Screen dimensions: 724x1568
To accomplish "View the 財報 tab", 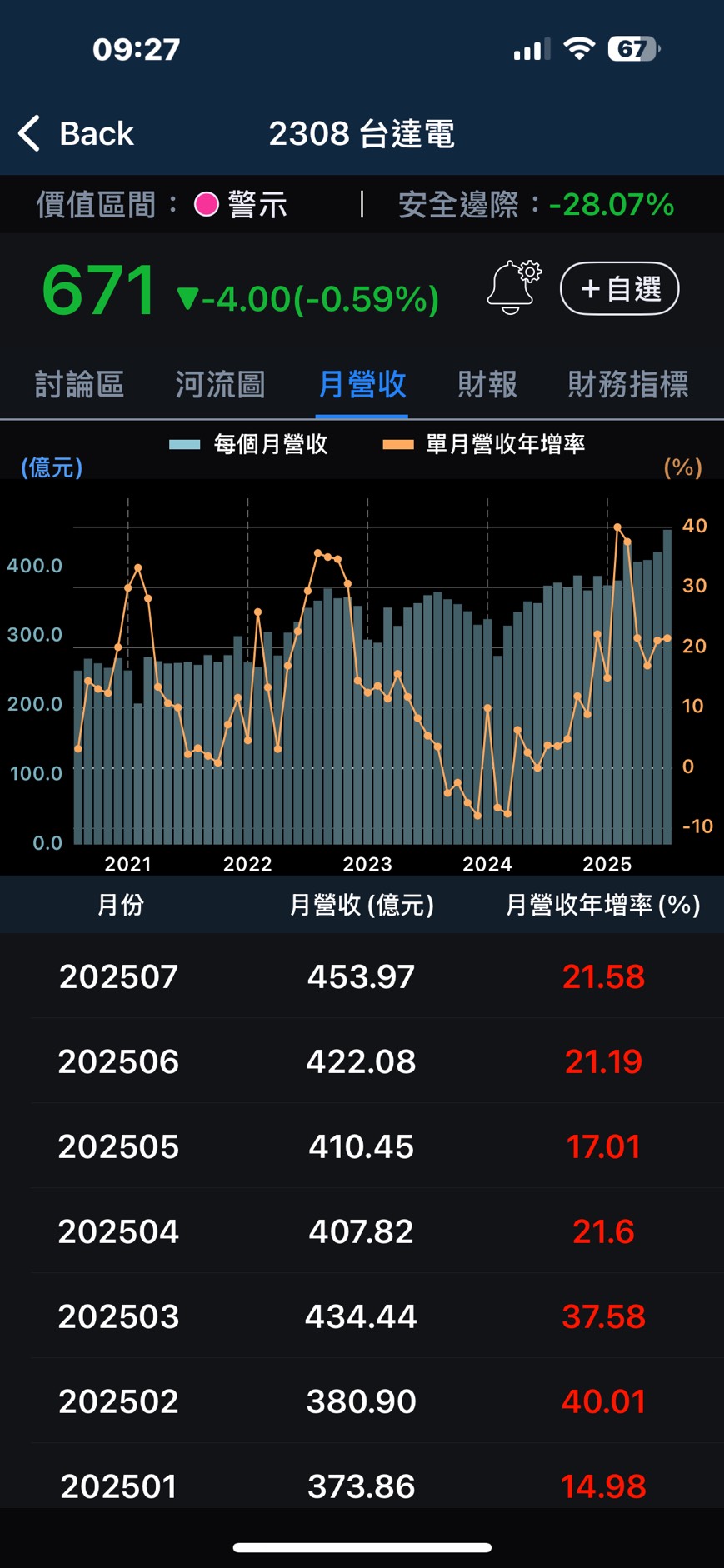I will point(487,384).
